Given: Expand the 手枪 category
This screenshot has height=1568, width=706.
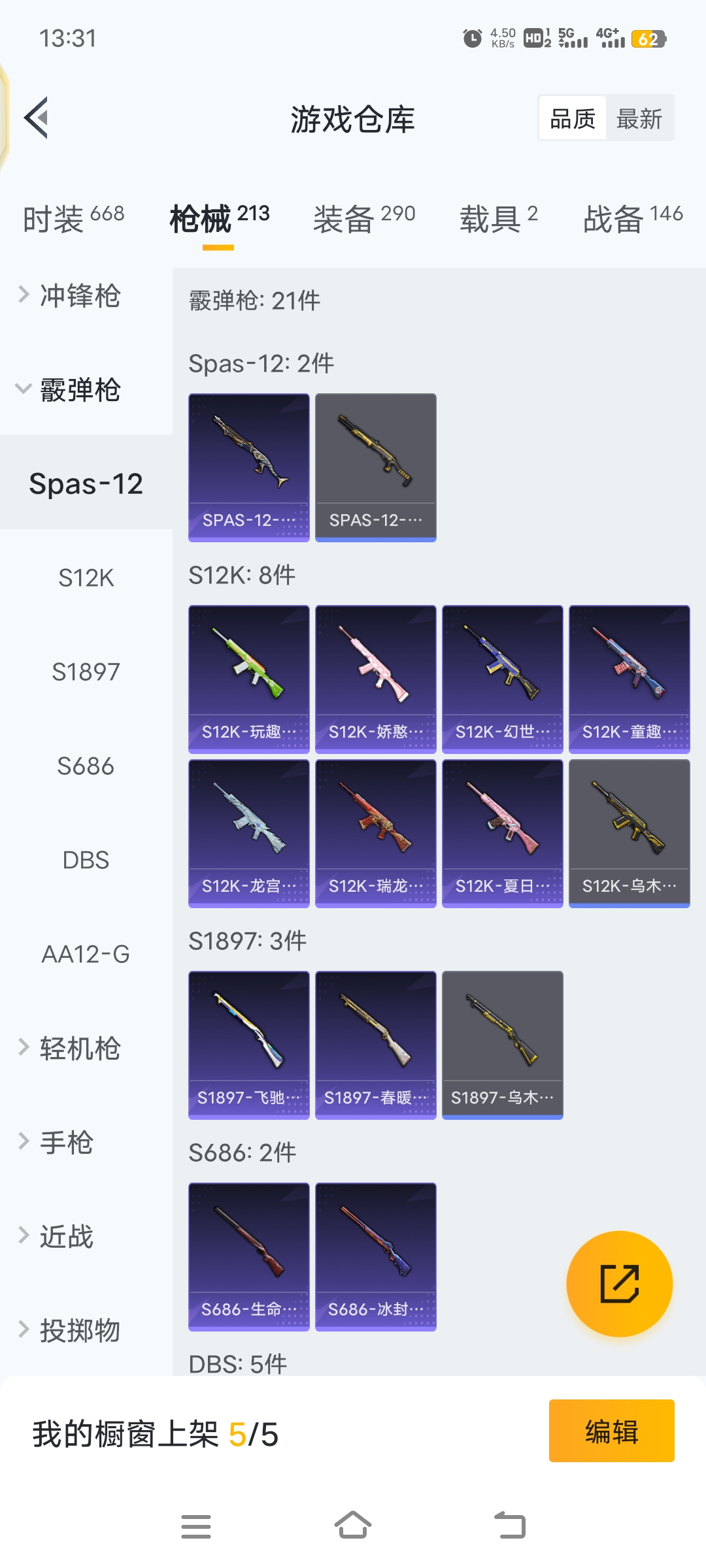Looking at the screenshot, I should [x=67, y=1143].
